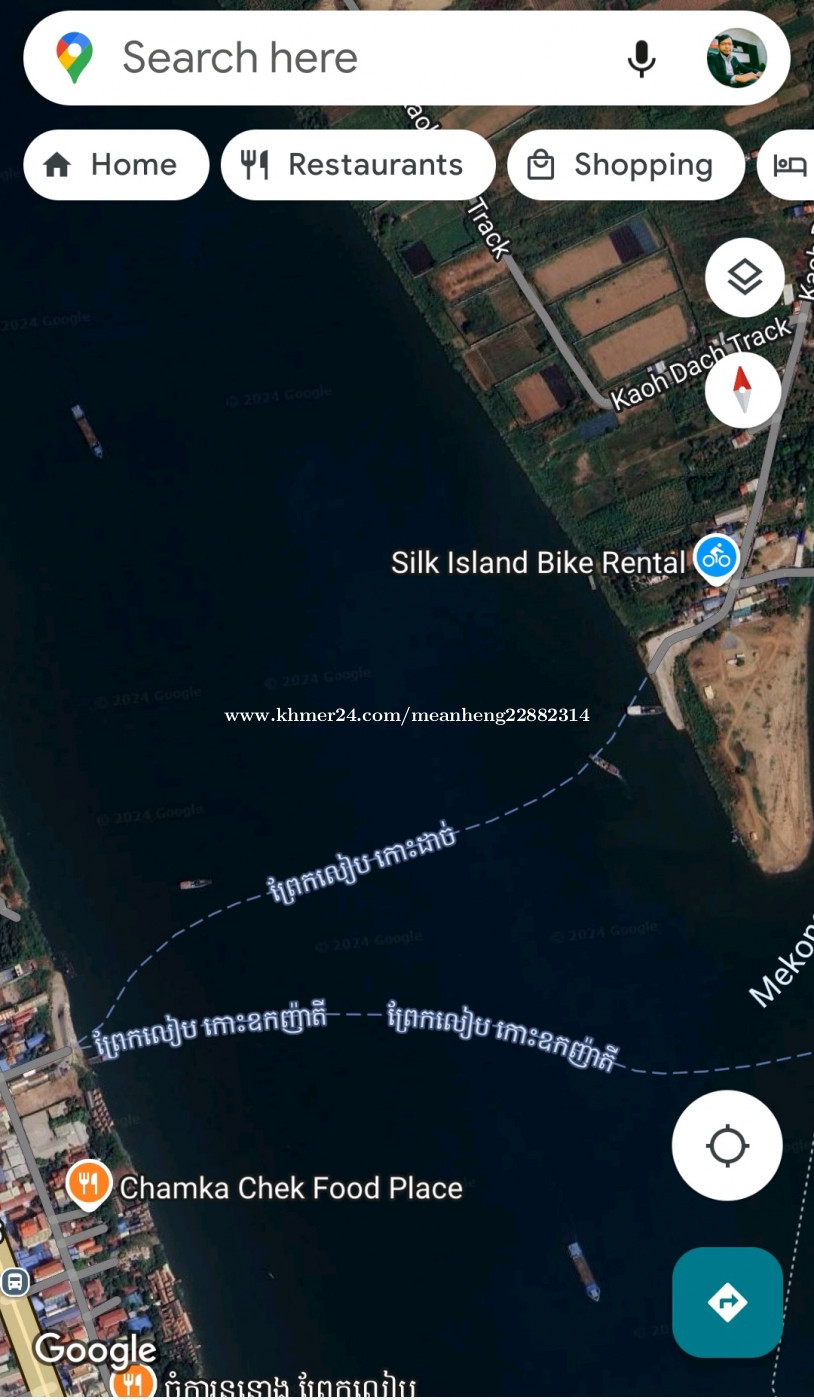This screenshot has height=1400, width=814.
Task: Select the Shopping chip
Action: [x=626, y=165]
